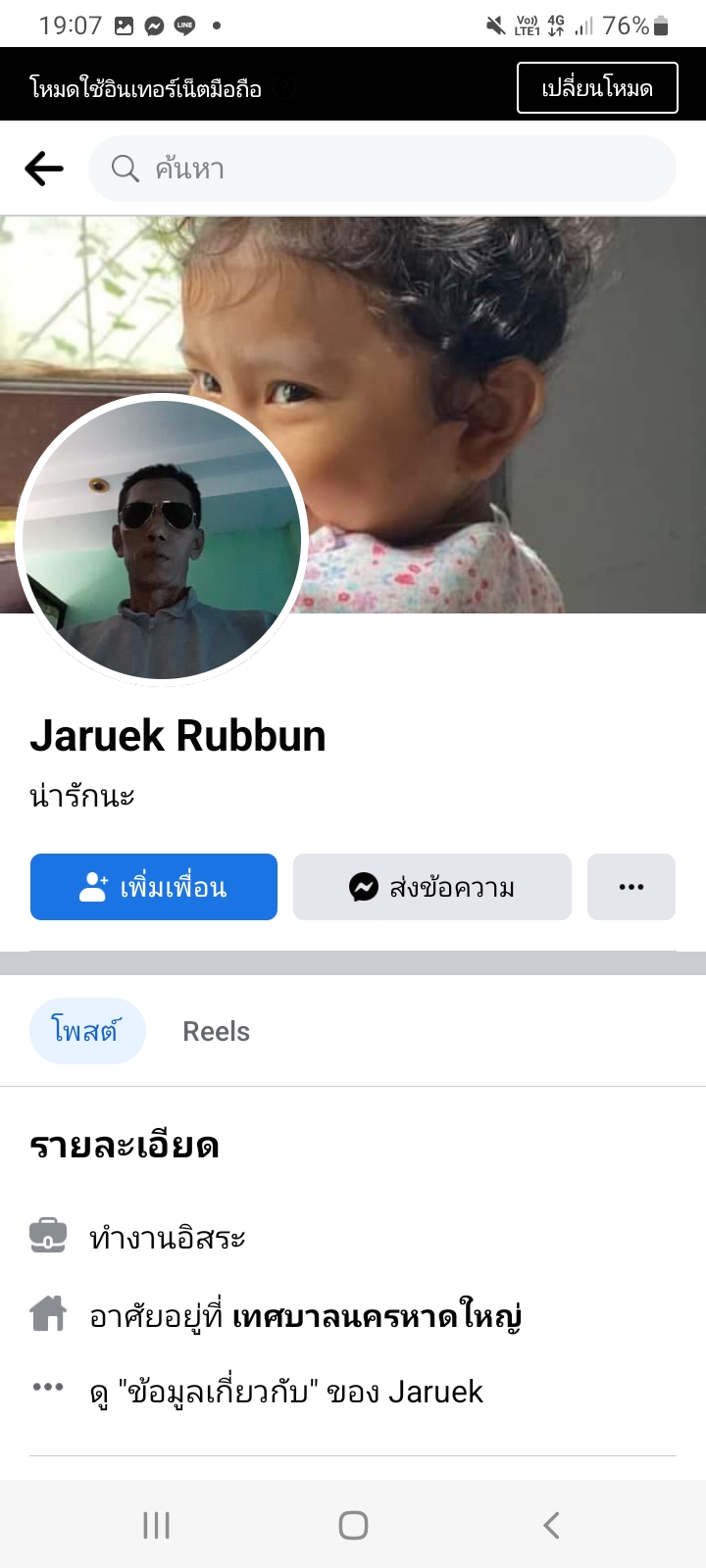Open the round profile picture
Viewport: 706px width, 1568px height.
pyautogui.click(x=162, y=539)
